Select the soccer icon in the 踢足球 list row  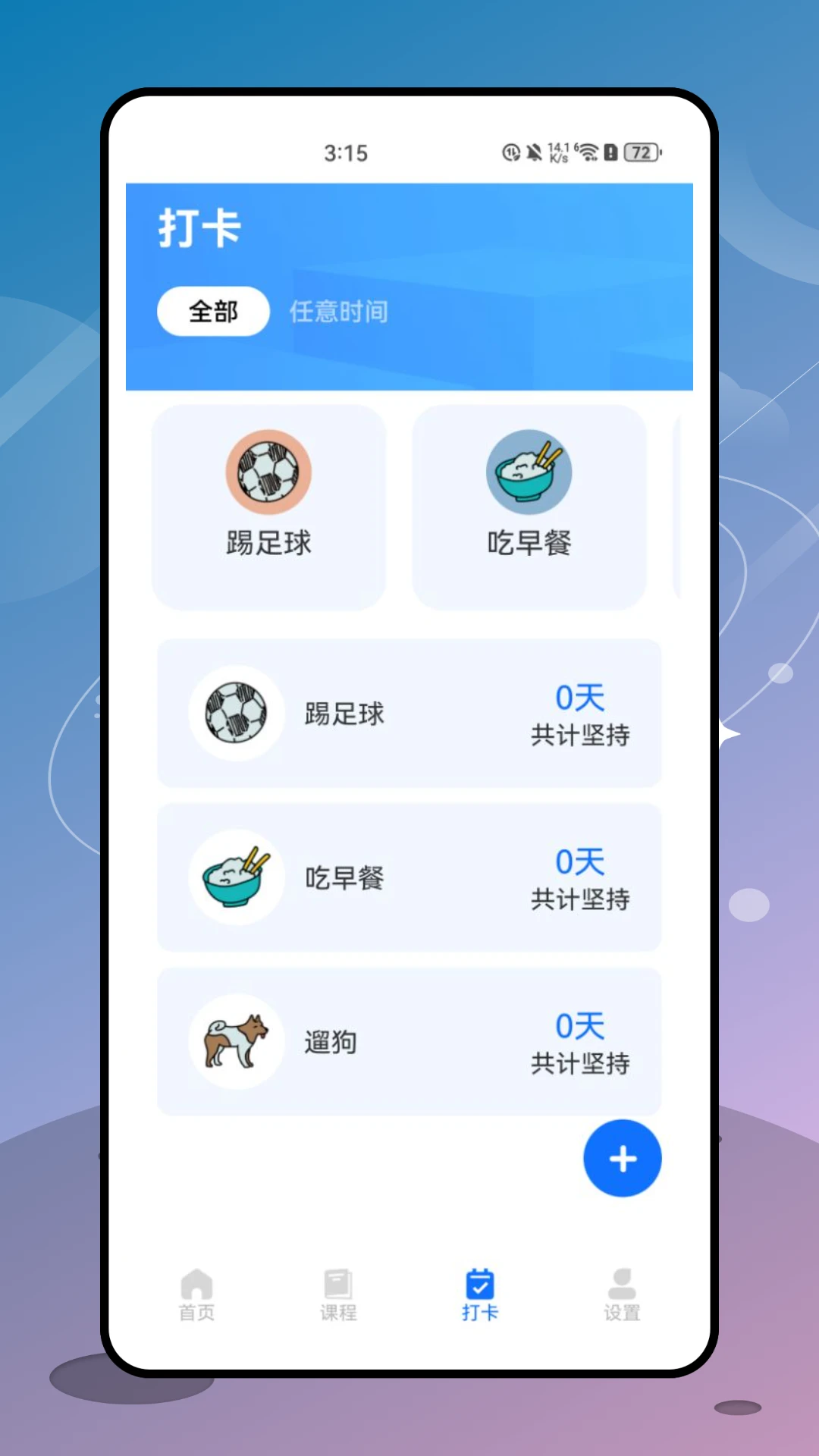coord(237,713)
